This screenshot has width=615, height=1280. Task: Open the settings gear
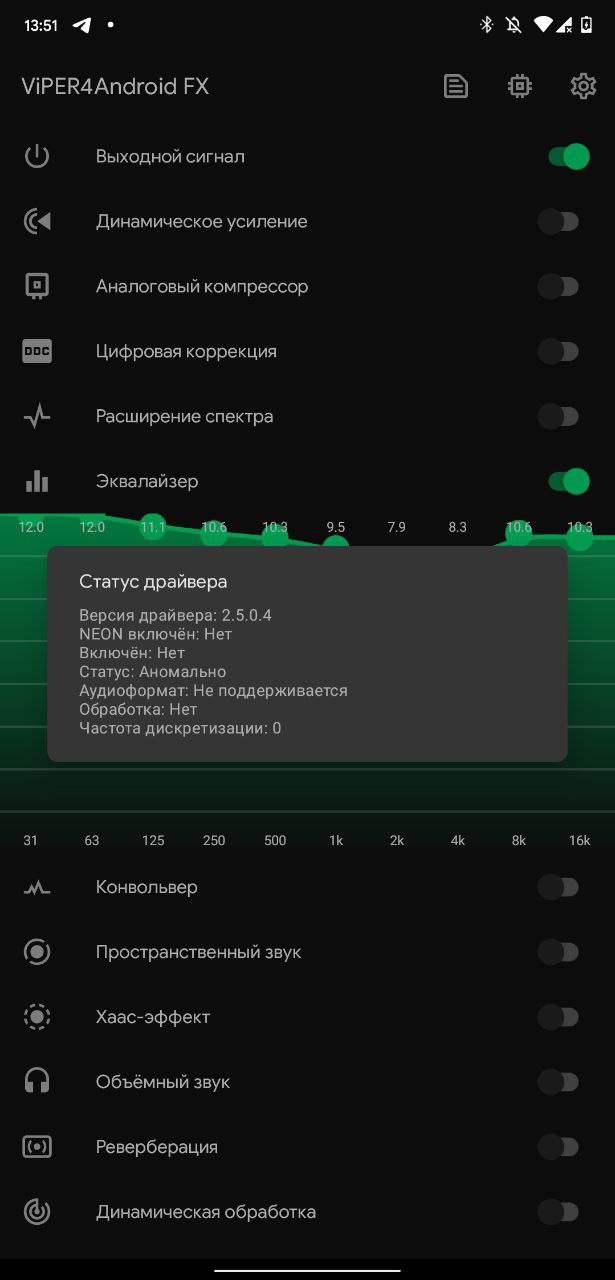pos(583,86)
